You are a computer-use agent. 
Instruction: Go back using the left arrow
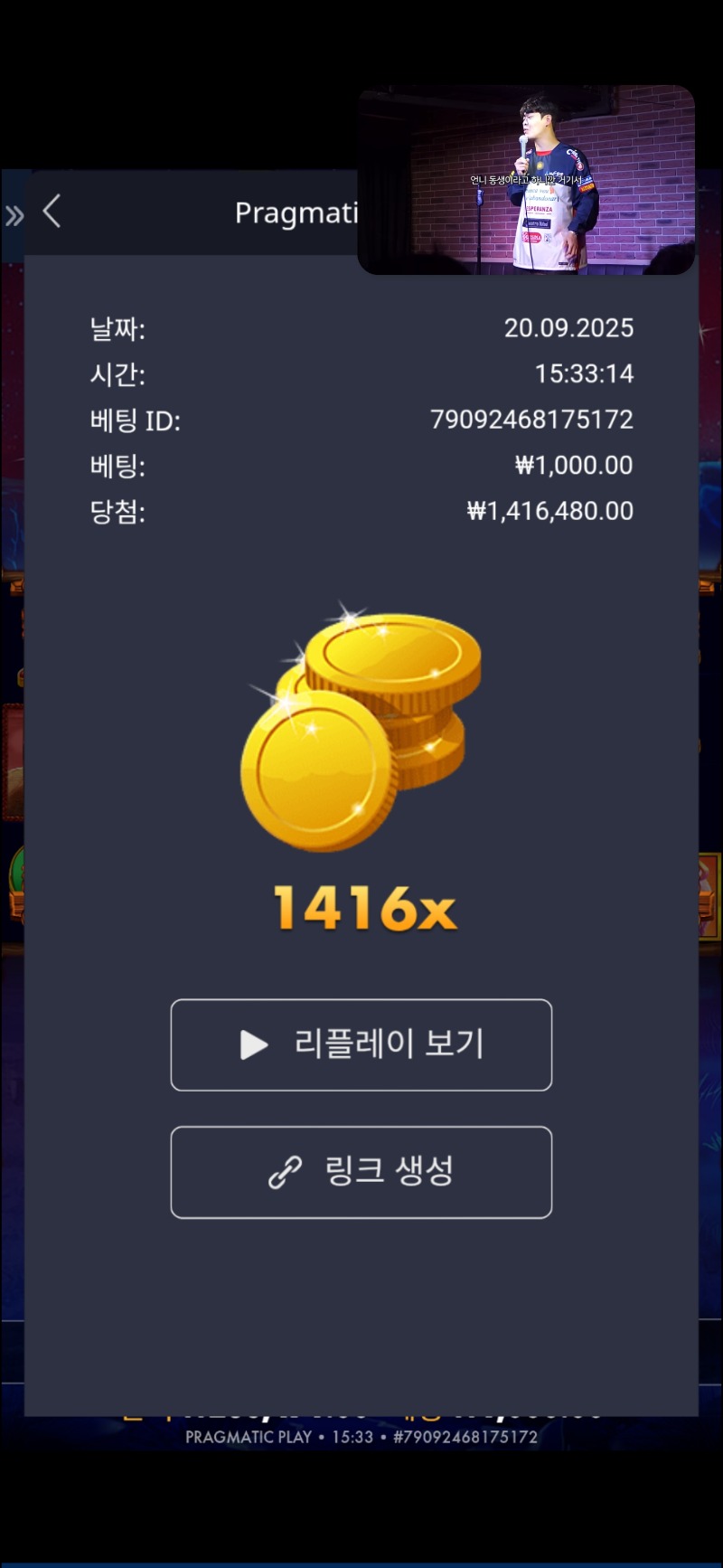[x=52, y=213]
